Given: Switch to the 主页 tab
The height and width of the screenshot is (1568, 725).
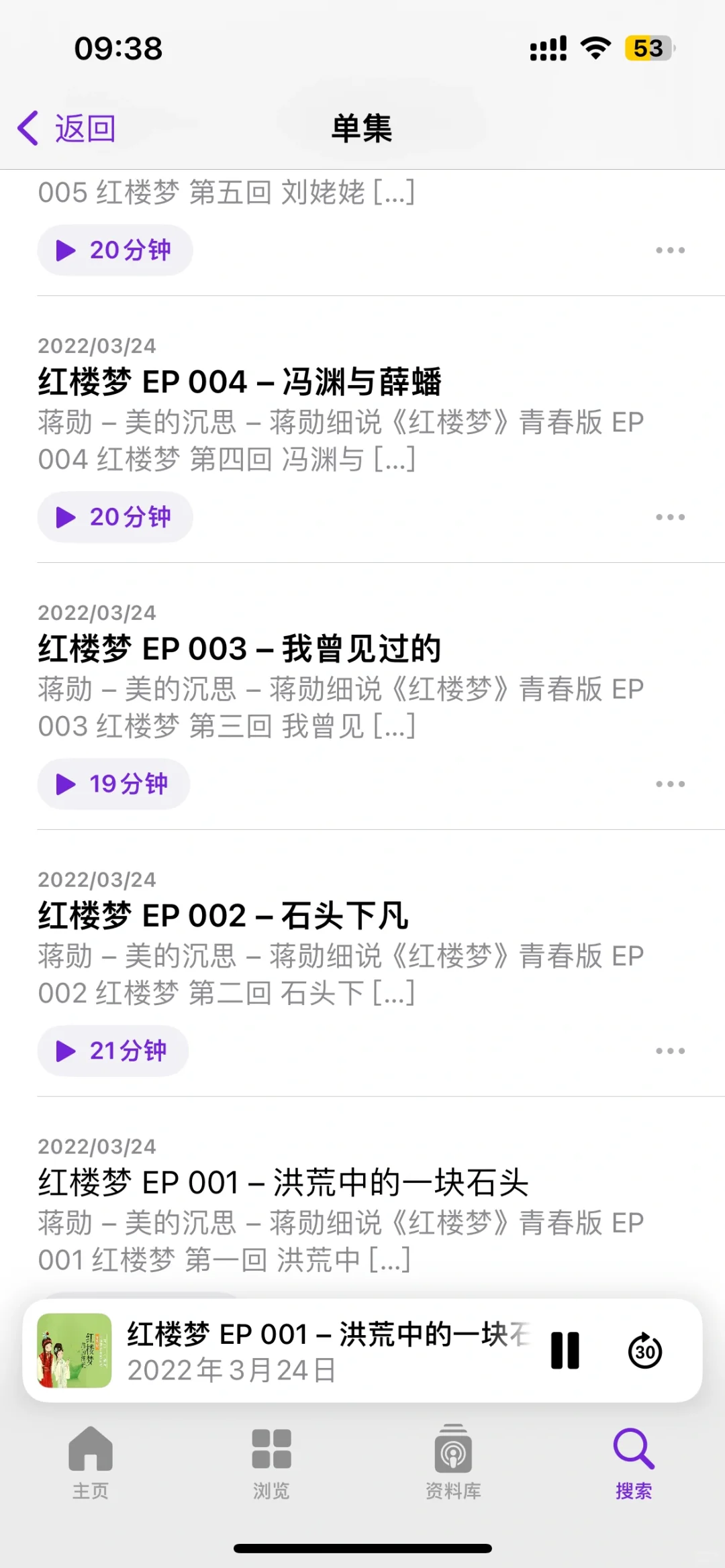Looking at the screenshot, I should (91, 1461).
